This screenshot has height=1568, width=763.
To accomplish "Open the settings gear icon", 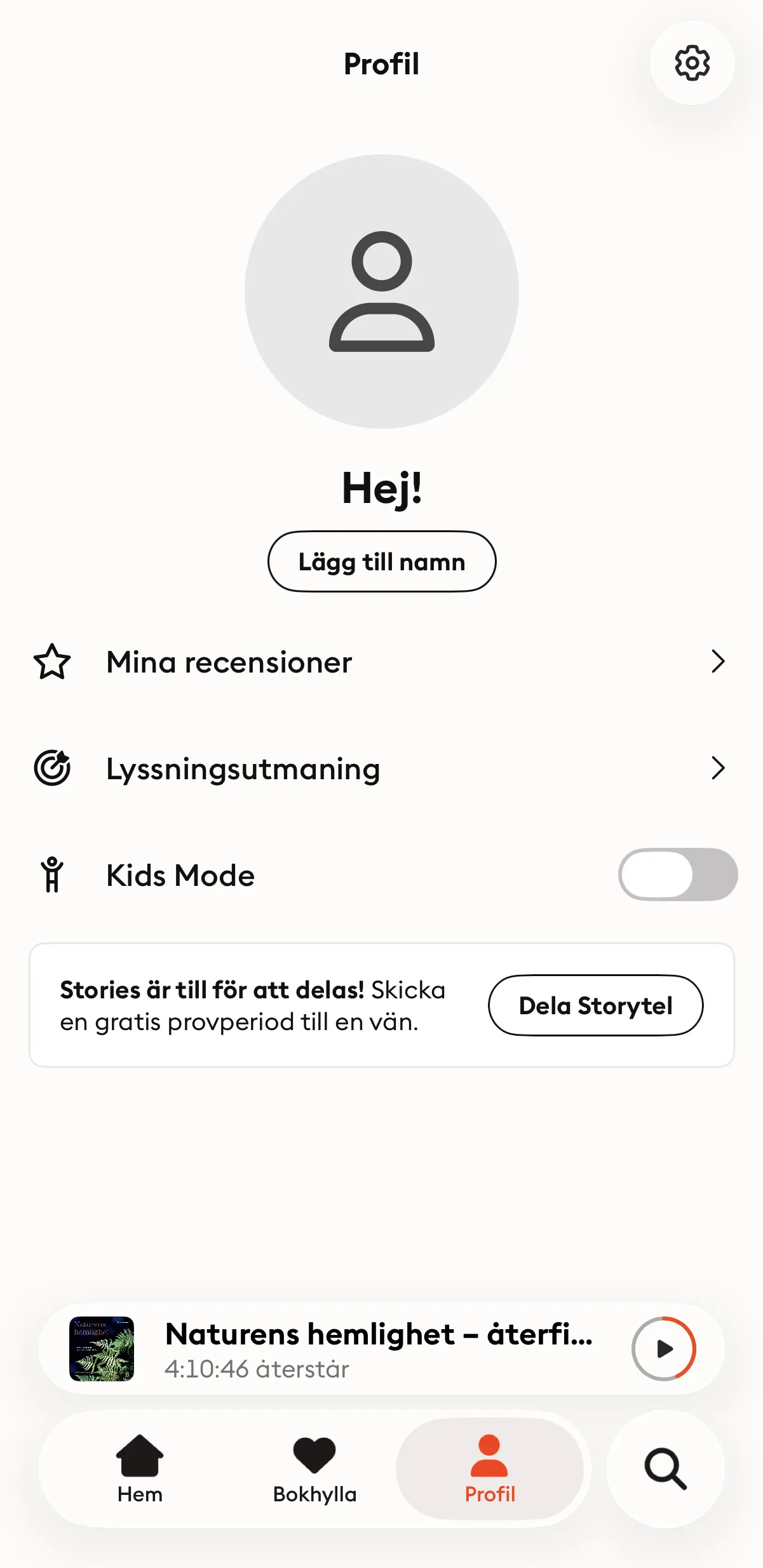I will point(691,63).
